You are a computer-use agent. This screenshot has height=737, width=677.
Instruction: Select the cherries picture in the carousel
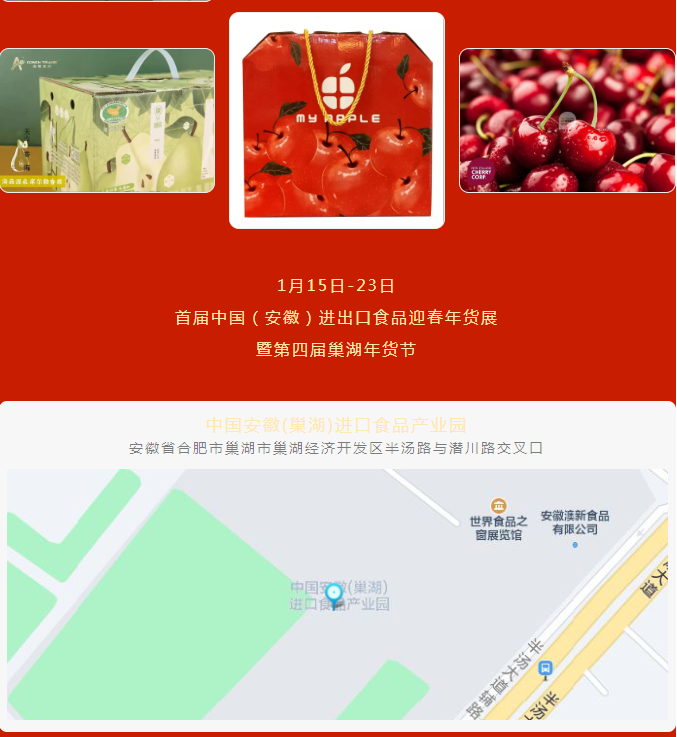coord(567,121)
